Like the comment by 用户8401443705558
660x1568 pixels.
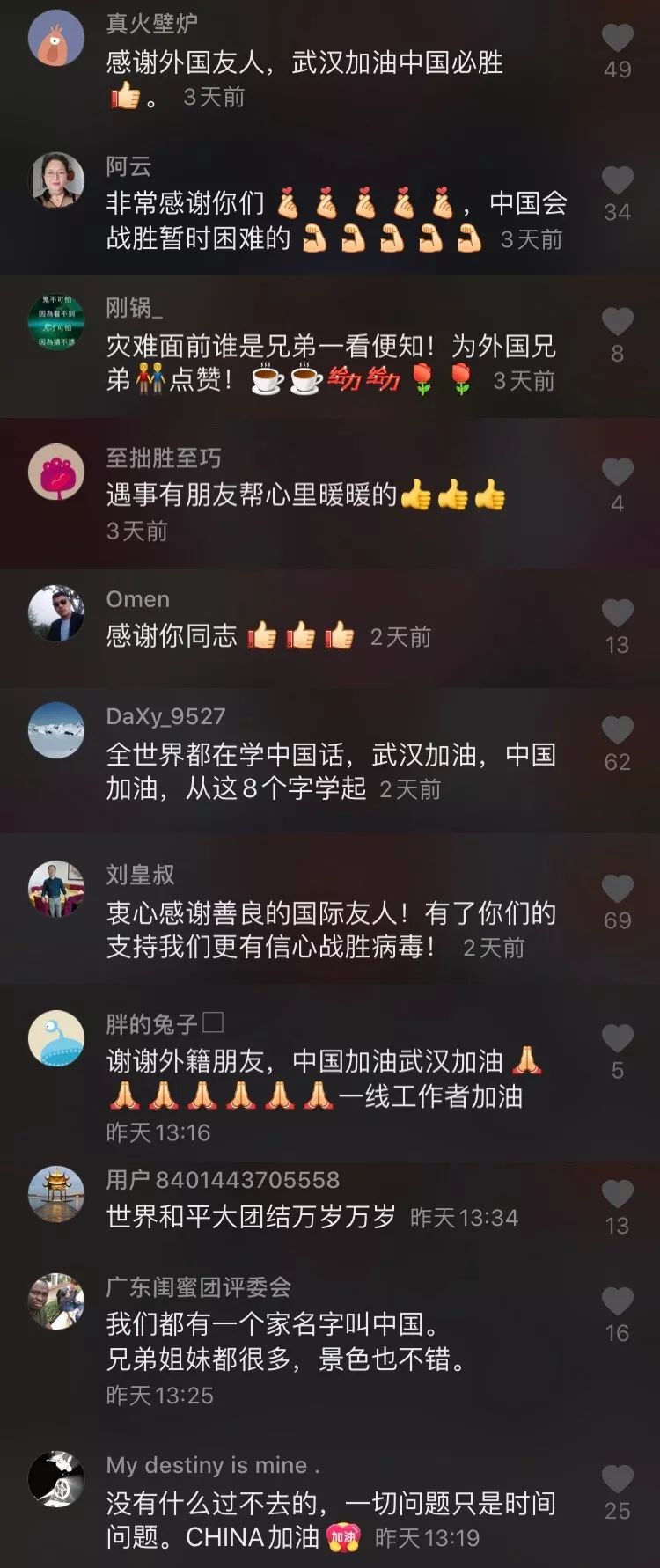617,1194
